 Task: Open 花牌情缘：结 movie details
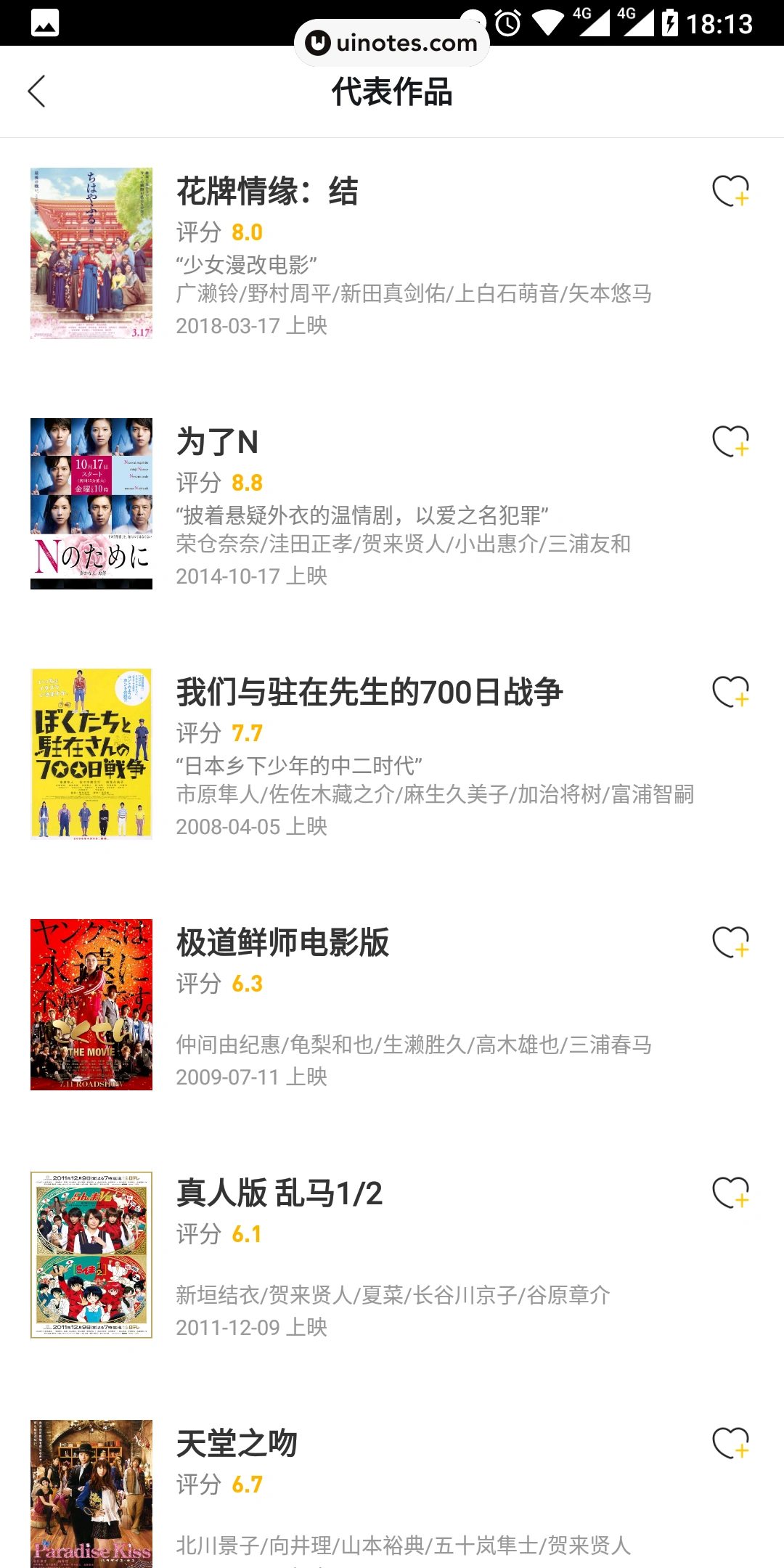click(x=267, y=192)
